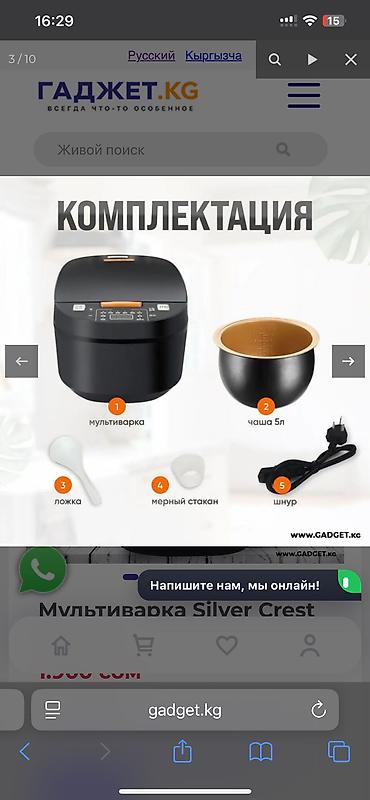This screenshot has height=800, width=370.
Task: Go to the previous gallery image
Action: pyautogui.click(x=21, y=361)
